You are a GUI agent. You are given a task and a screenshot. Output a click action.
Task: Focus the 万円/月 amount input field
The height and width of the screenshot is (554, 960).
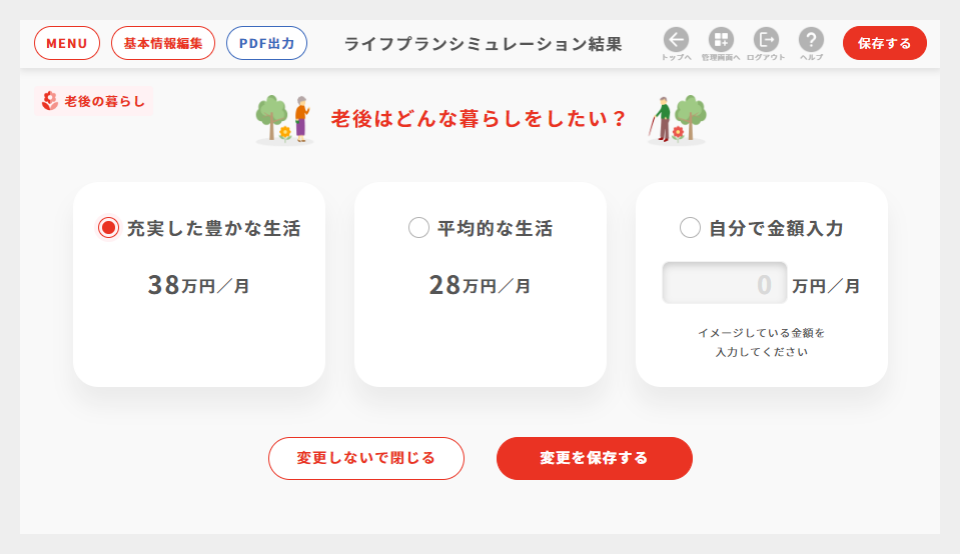tap(724, 284)
